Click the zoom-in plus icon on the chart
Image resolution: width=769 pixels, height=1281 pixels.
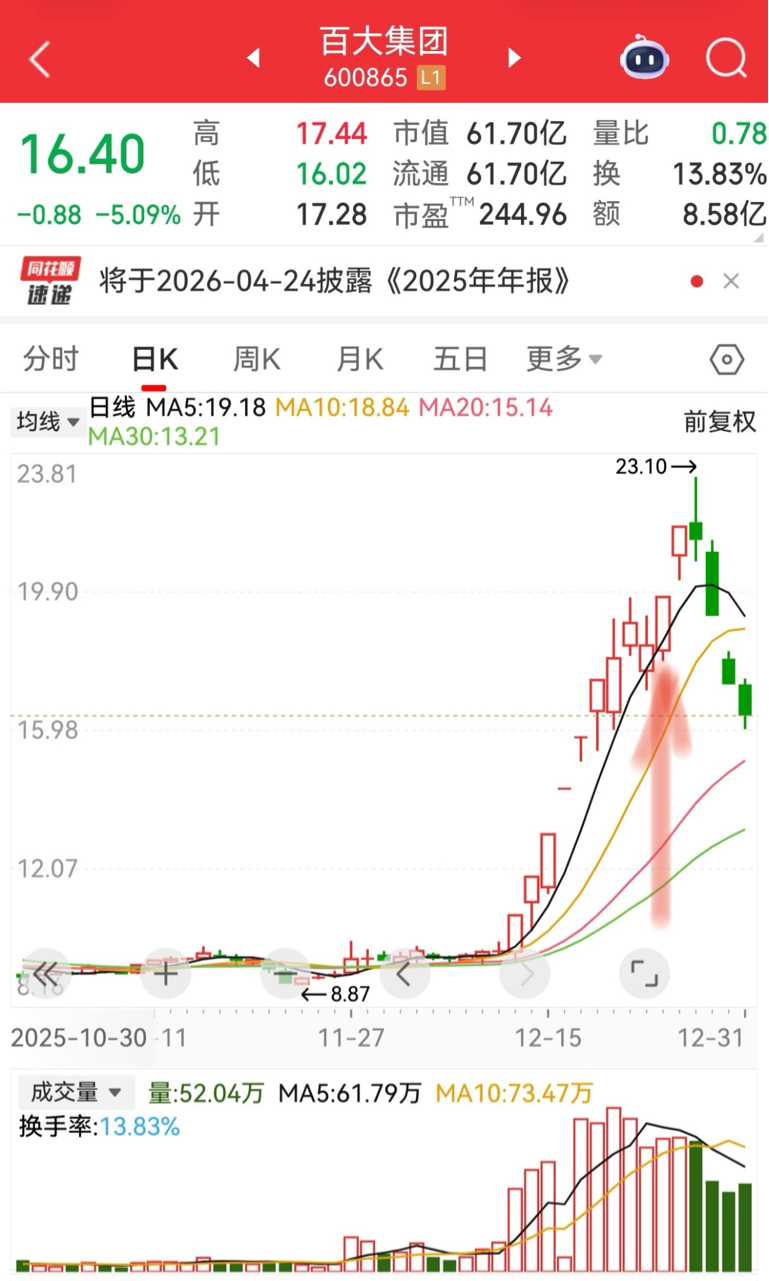click(x=165, y=972)
